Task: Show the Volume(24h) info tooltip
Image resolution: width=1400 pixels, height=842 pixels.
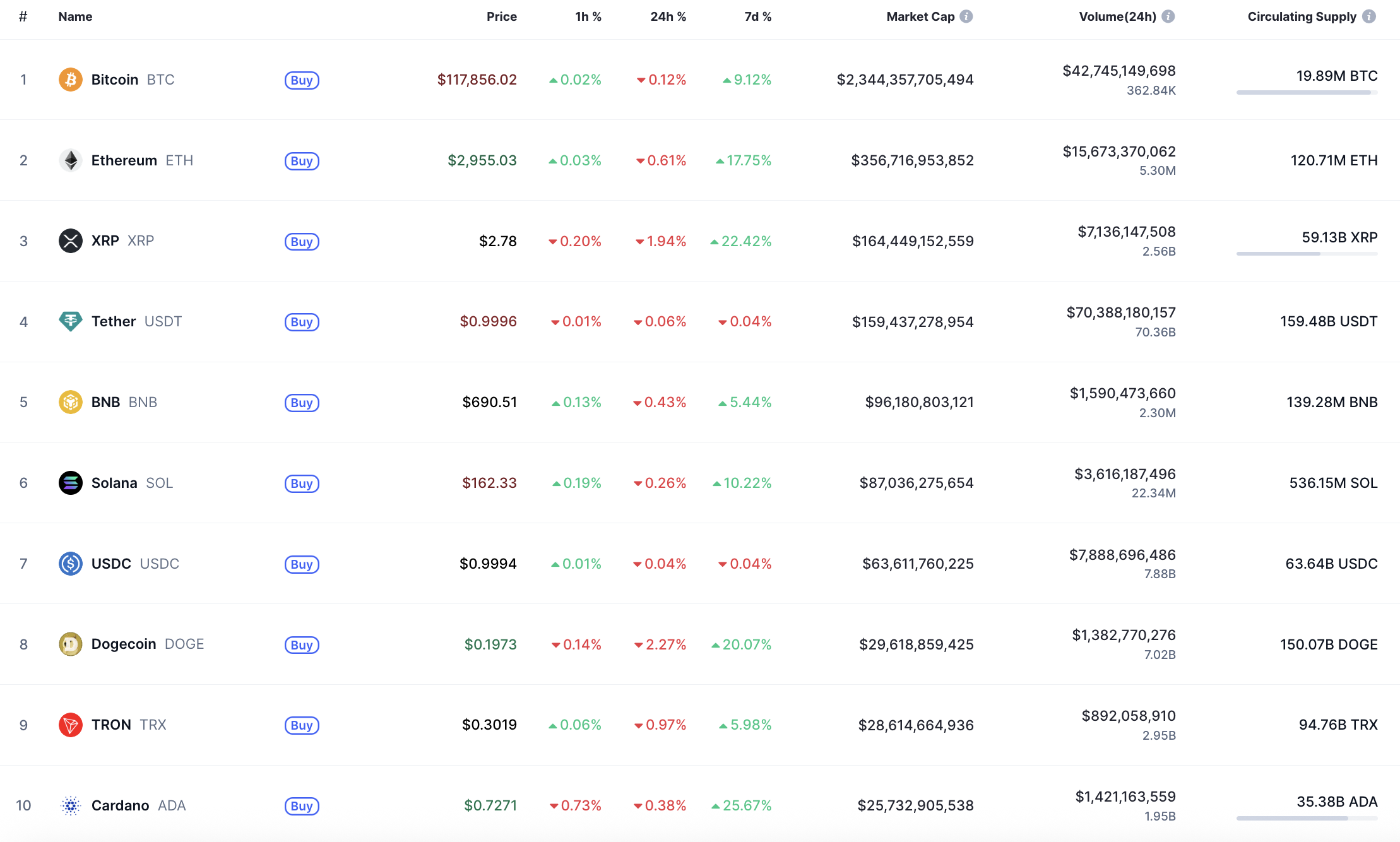Action: tap(1168, 16)
